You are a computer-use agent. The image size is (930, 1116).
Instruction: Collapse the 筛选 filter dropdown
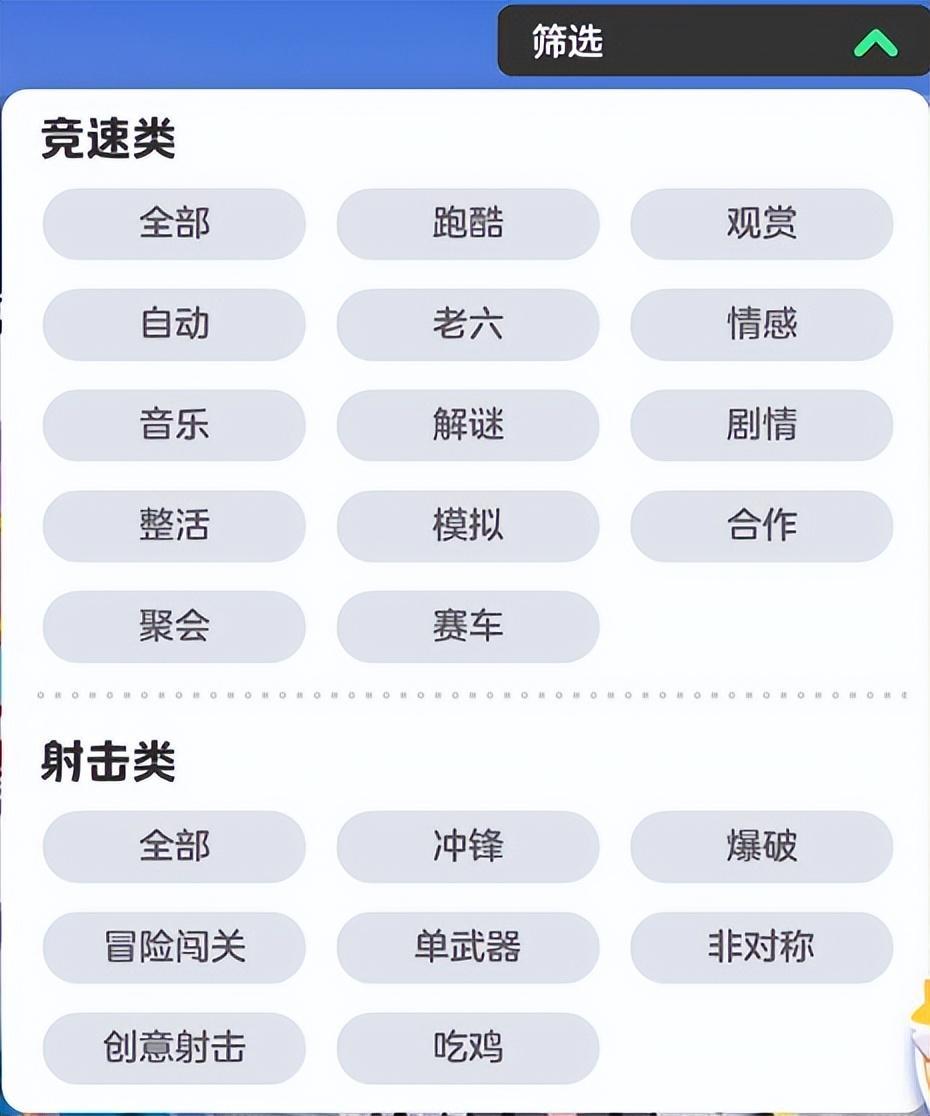point(874,43)
